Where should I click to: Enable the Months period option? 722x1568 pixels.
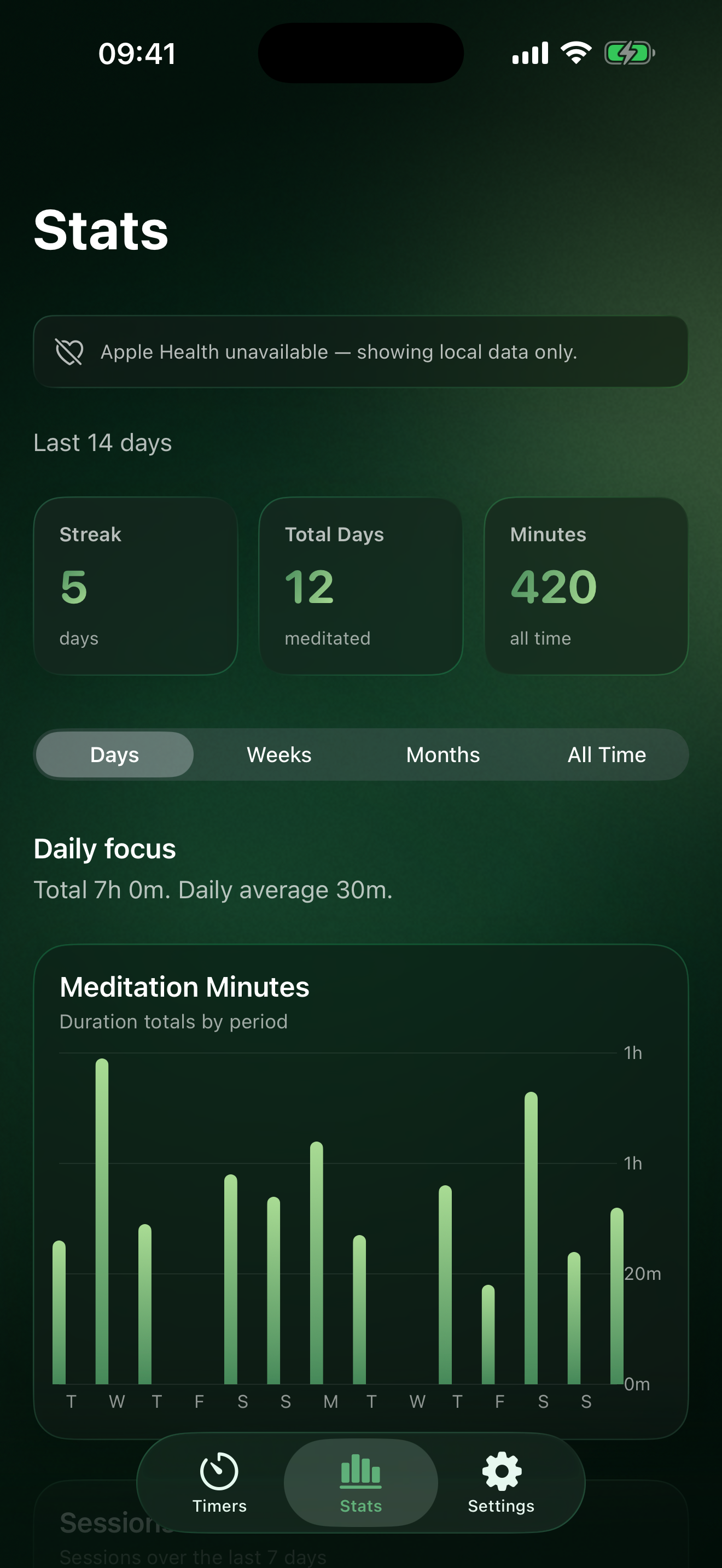click(x=442, y=754)
